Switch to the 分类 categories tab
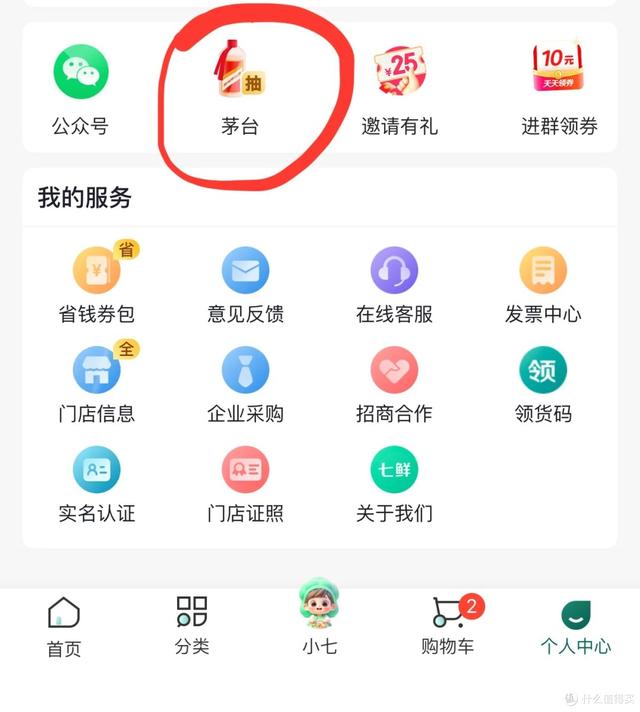Viewport: 640px width, 712px height. 191,626
